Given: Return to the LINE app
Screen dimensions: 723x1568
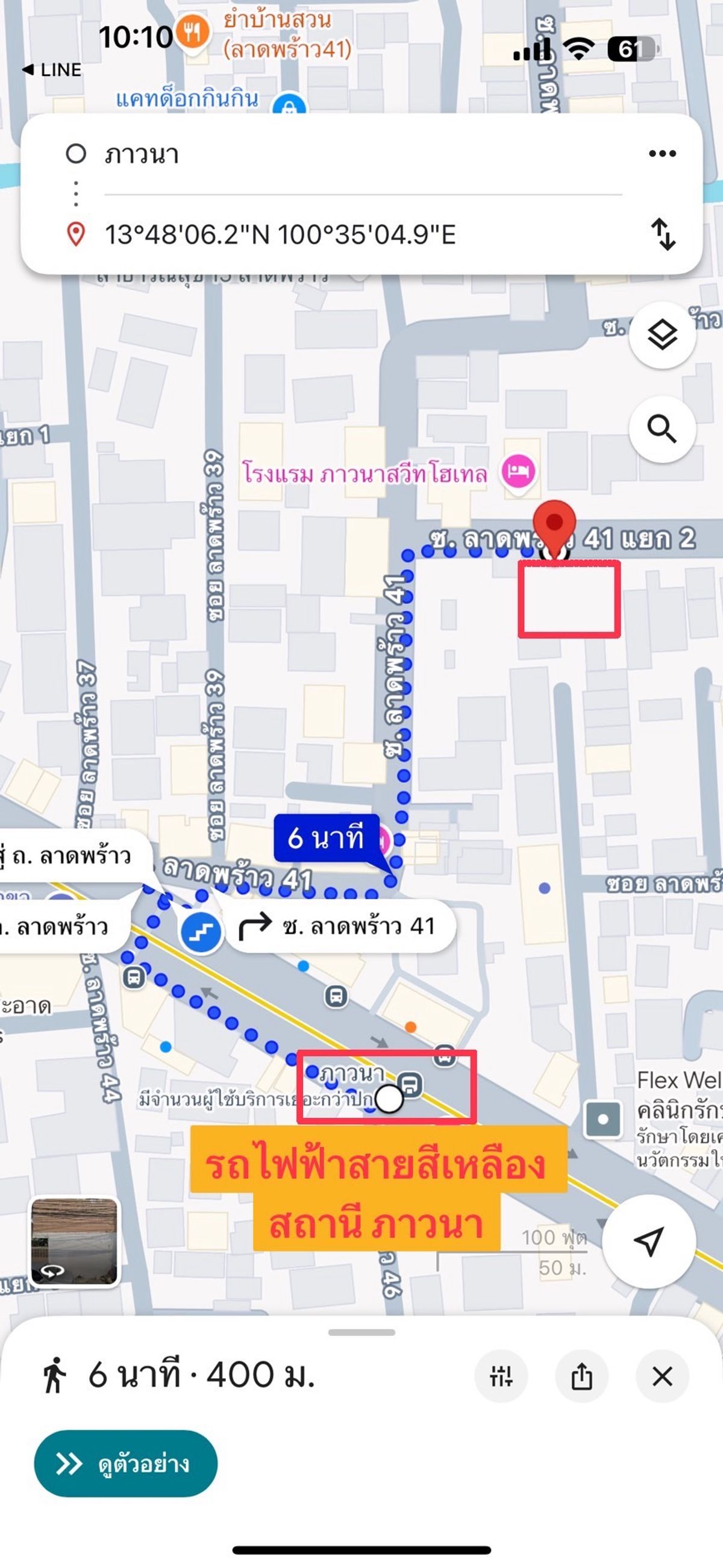Looking at the screenshot, I should pyautogui.click(x=52, y=70).
